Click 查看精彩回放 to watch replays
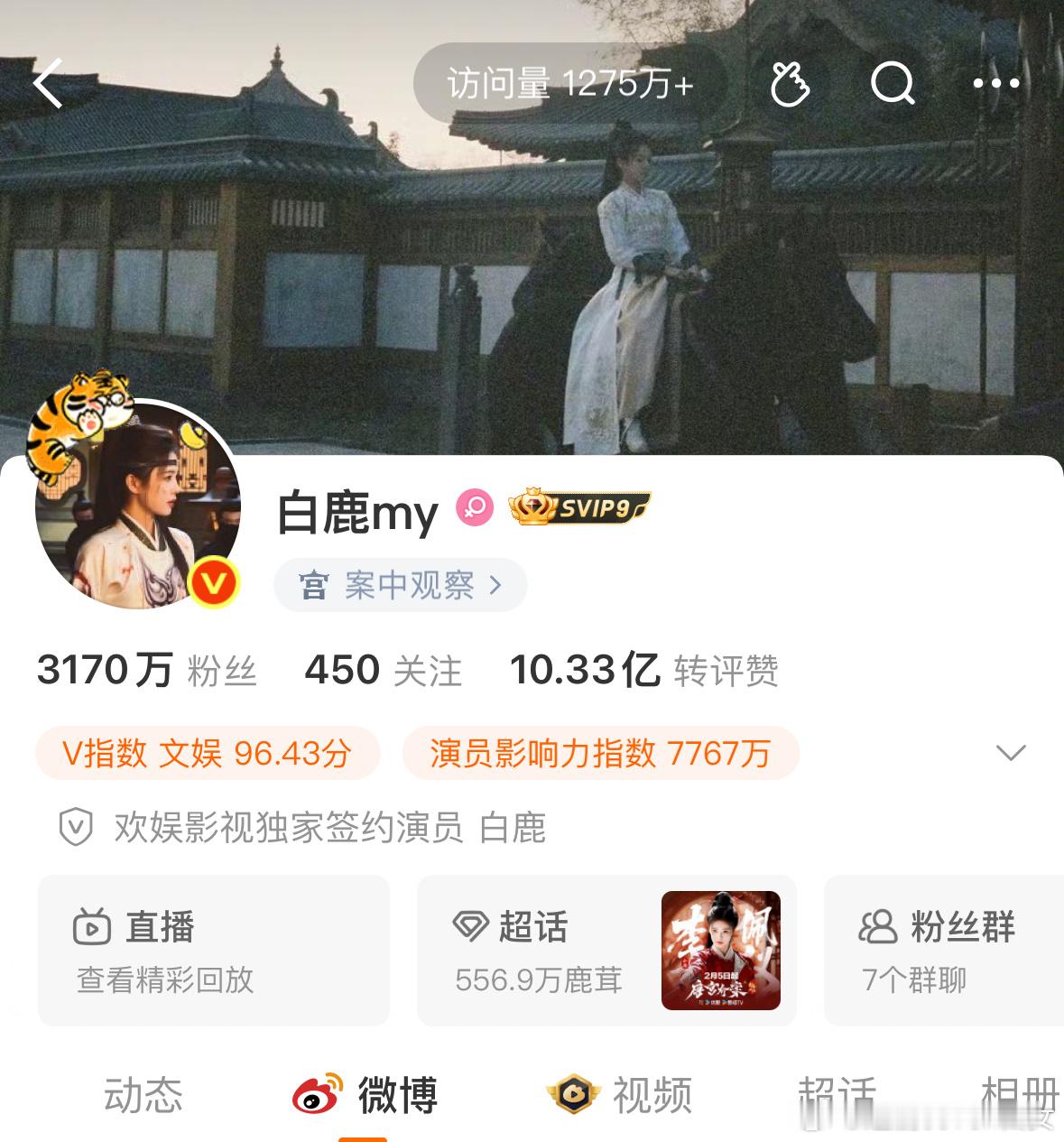The image size is (1064, 1142). tap(165, 979)
